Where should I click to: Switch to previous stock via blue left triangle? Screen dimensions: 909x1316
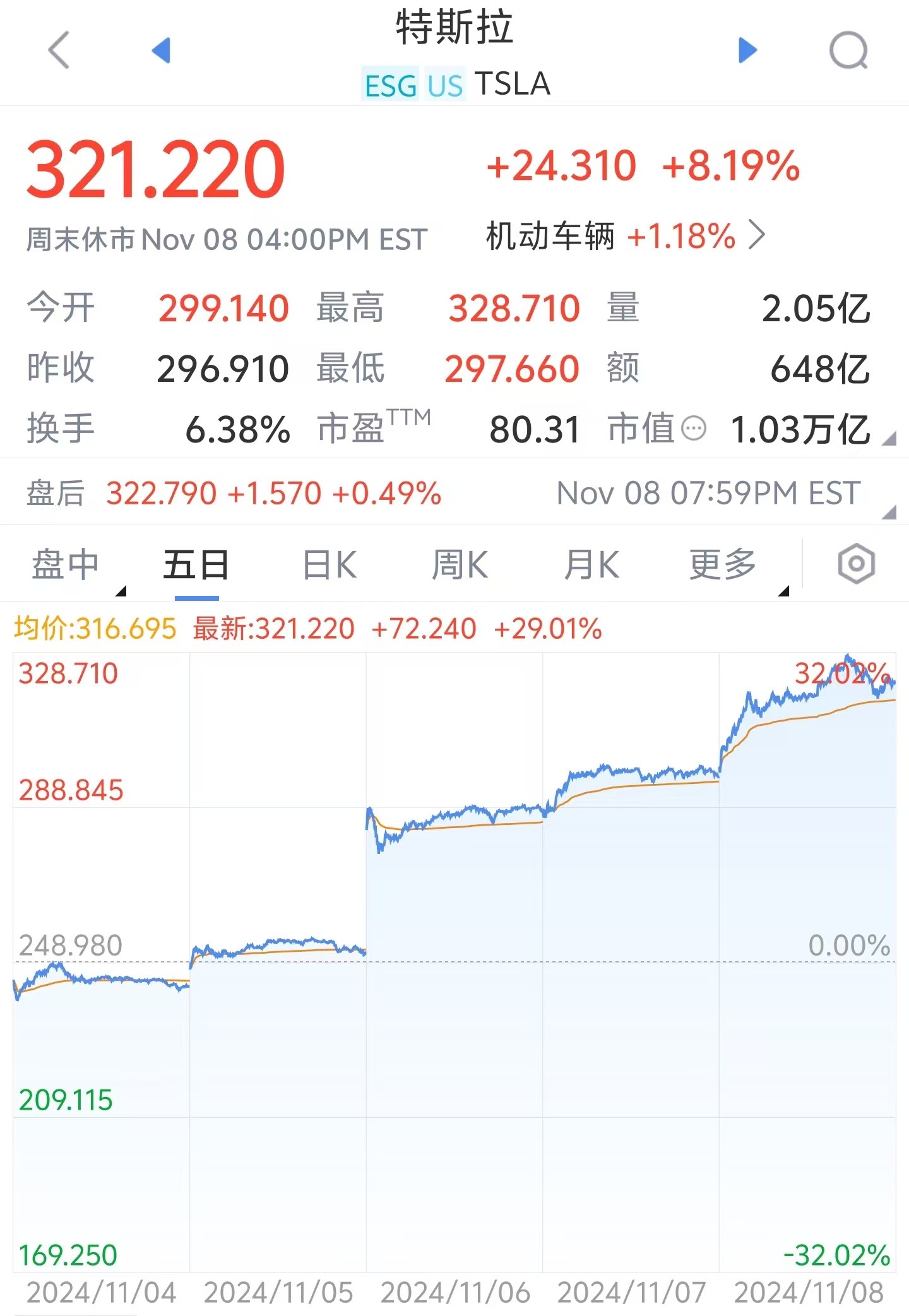(163, 50)
